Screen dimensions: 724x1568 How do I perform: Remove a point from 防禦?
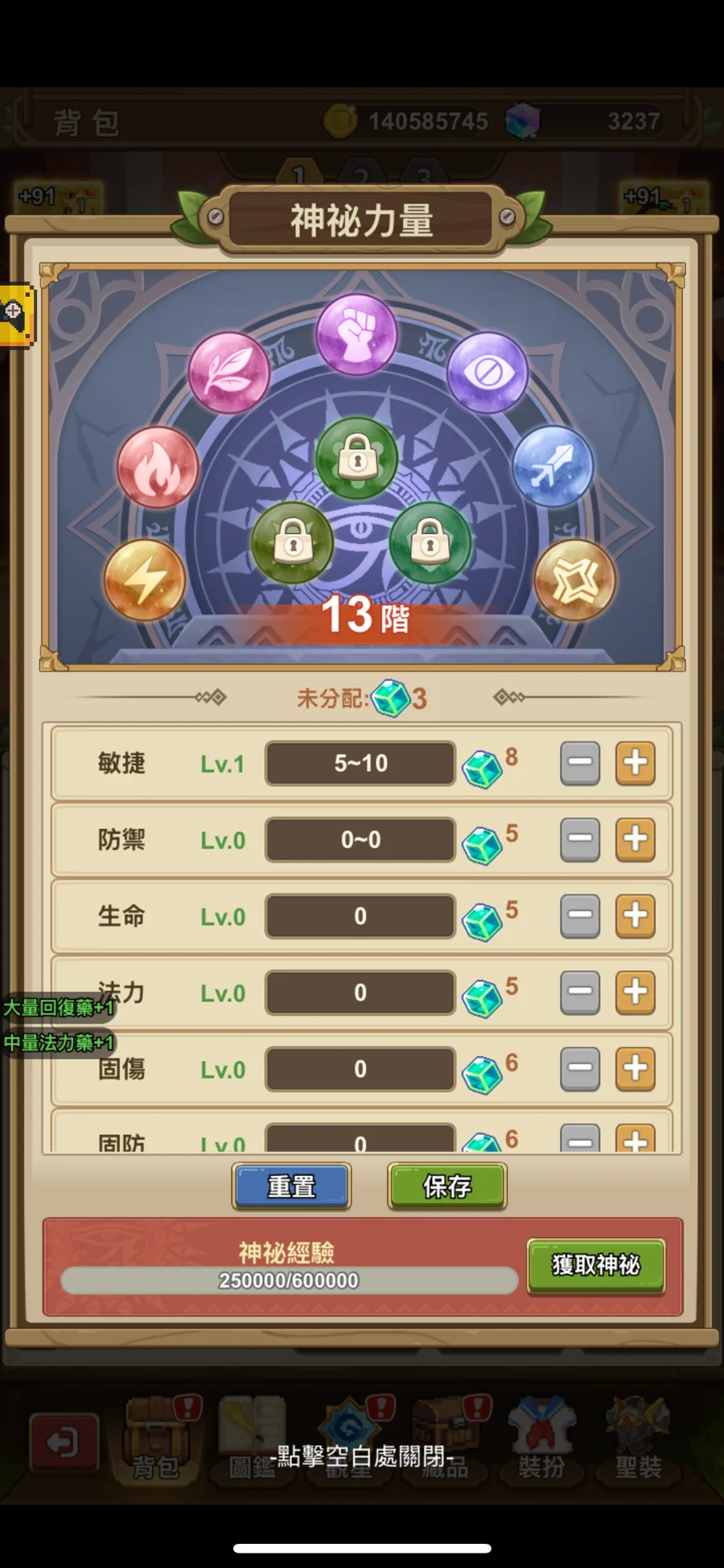click(580, 839)
